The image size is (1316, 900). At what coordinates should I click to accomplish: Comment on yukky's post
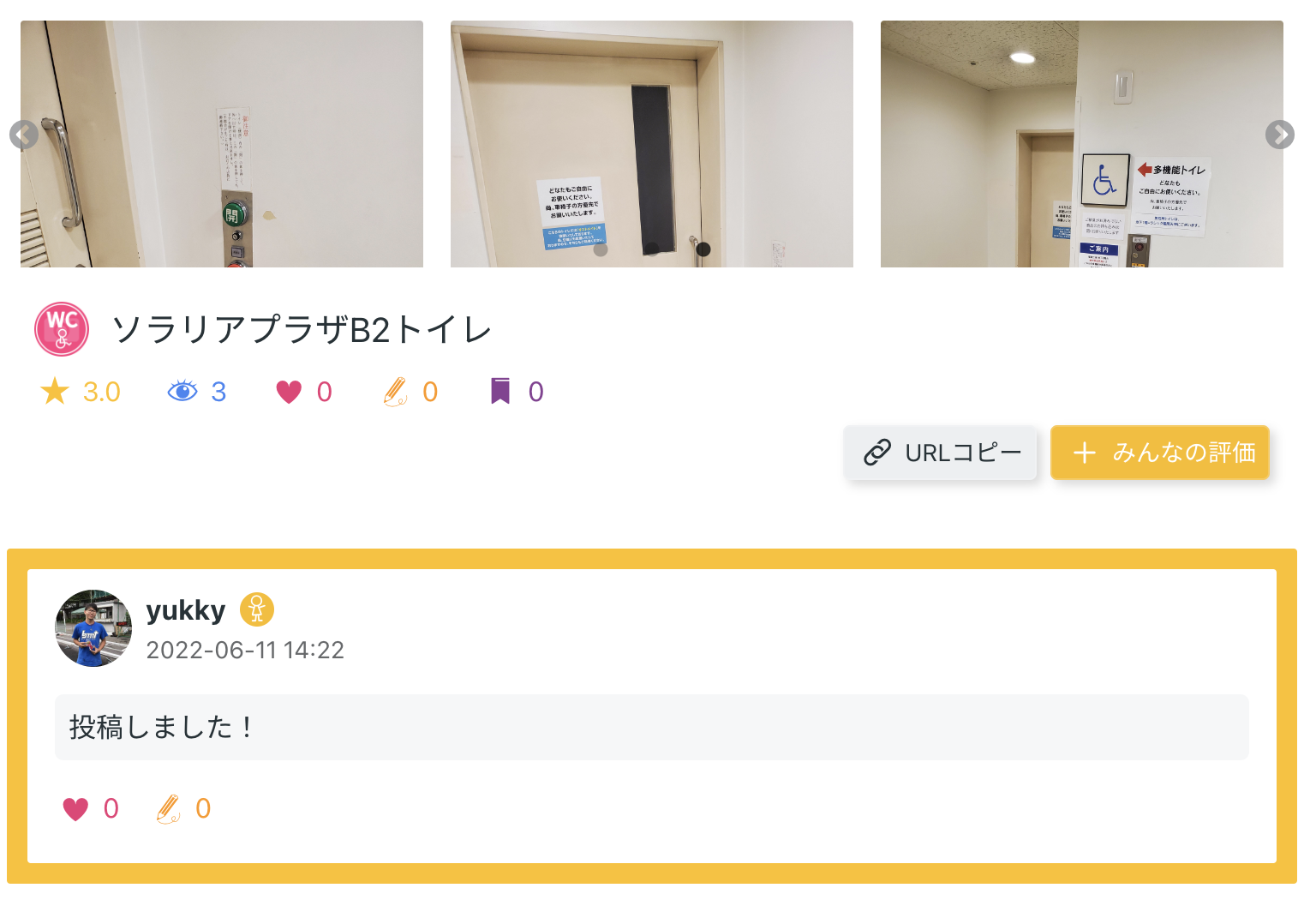tap(169, 808)
